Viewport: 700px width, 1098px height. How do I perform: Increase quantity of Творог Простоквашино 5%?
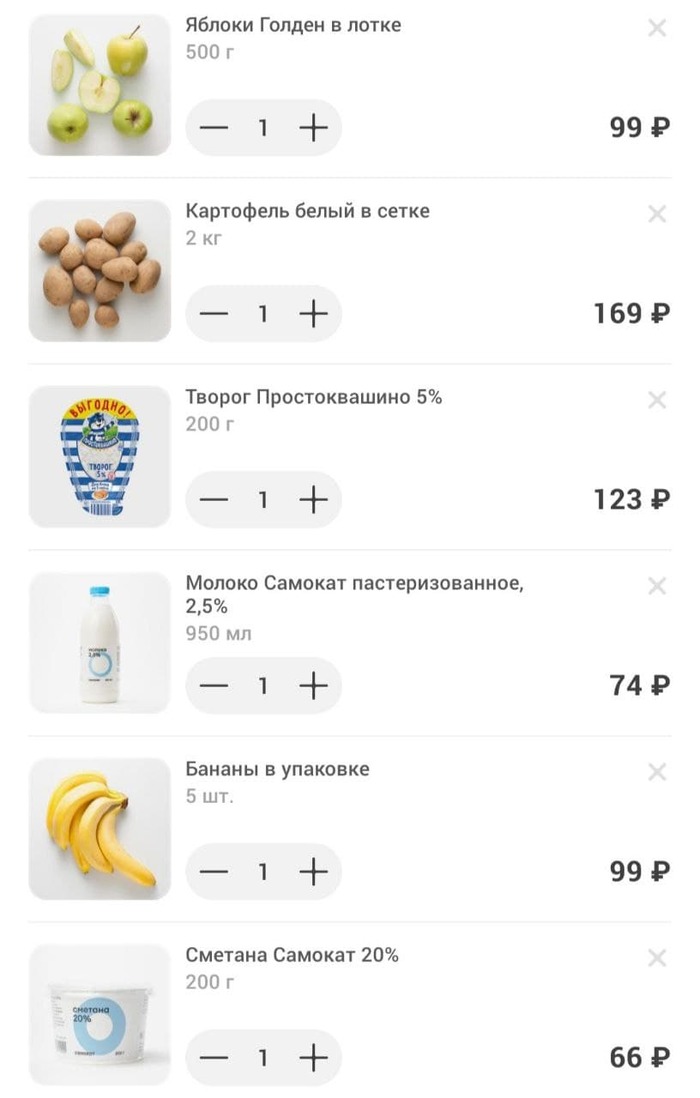click(x=314, y=500)
